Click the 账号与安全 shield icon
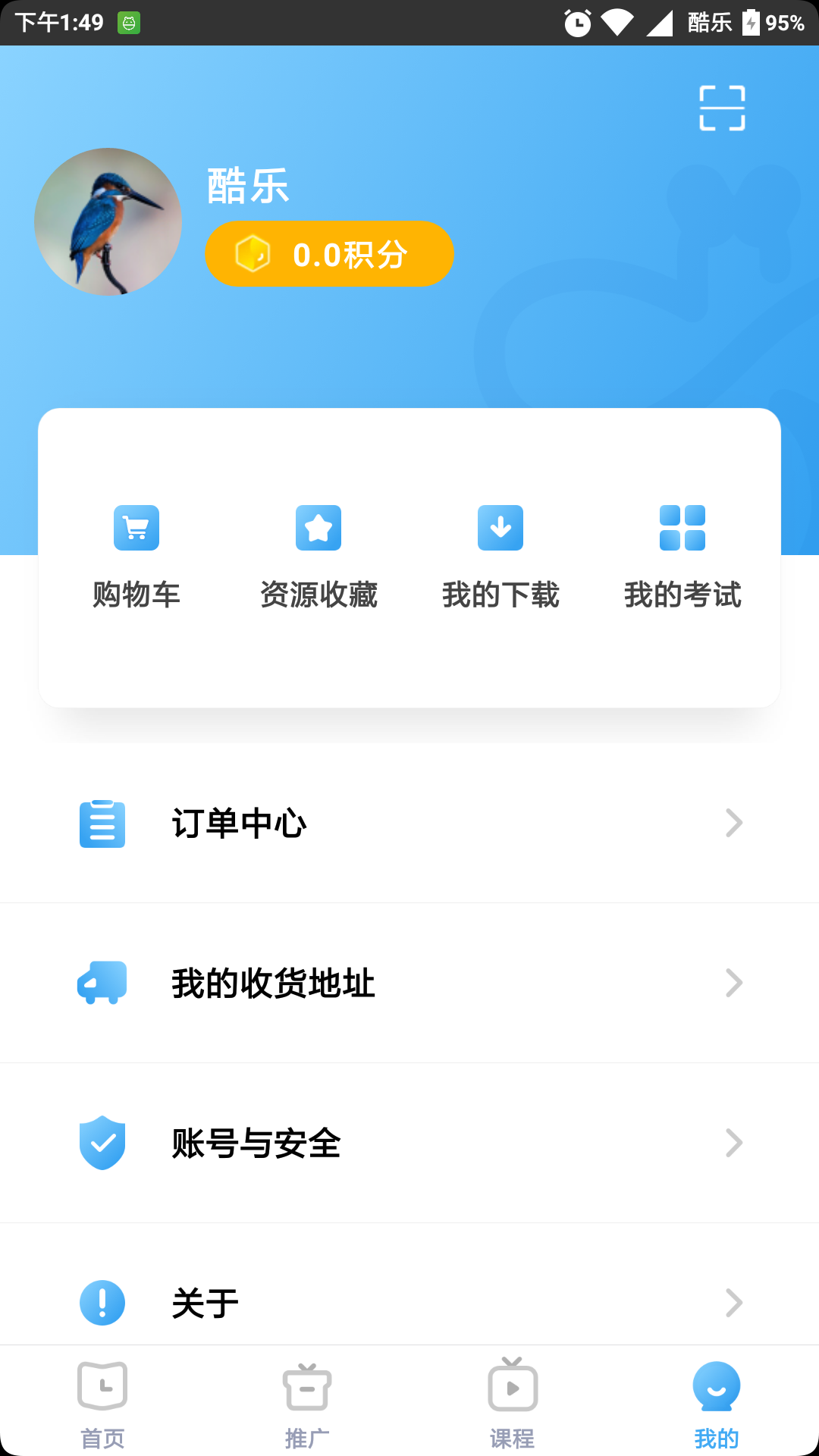 click(x=102, y=1143)
